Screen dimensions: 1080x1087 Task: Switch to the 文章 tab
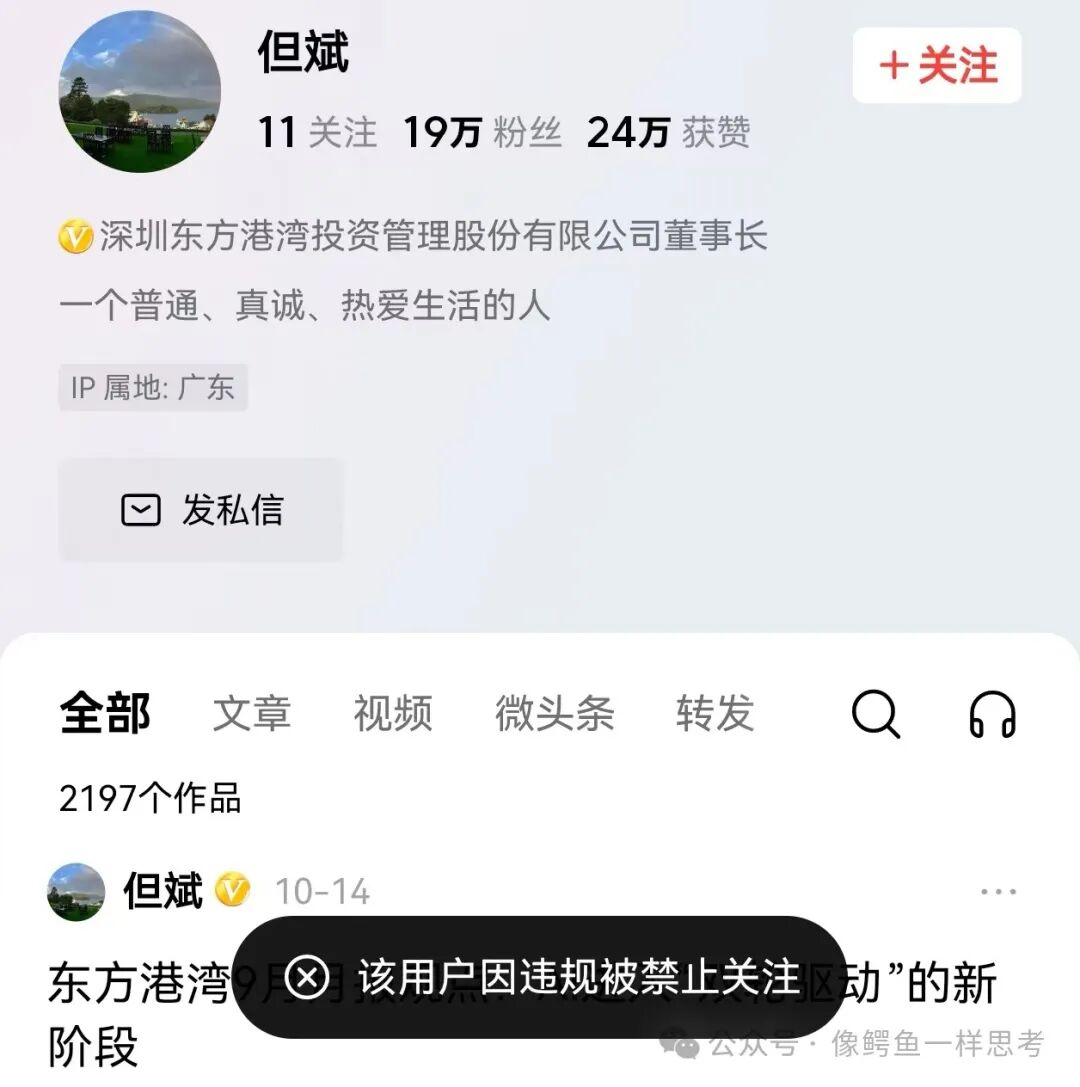point(252,713)
